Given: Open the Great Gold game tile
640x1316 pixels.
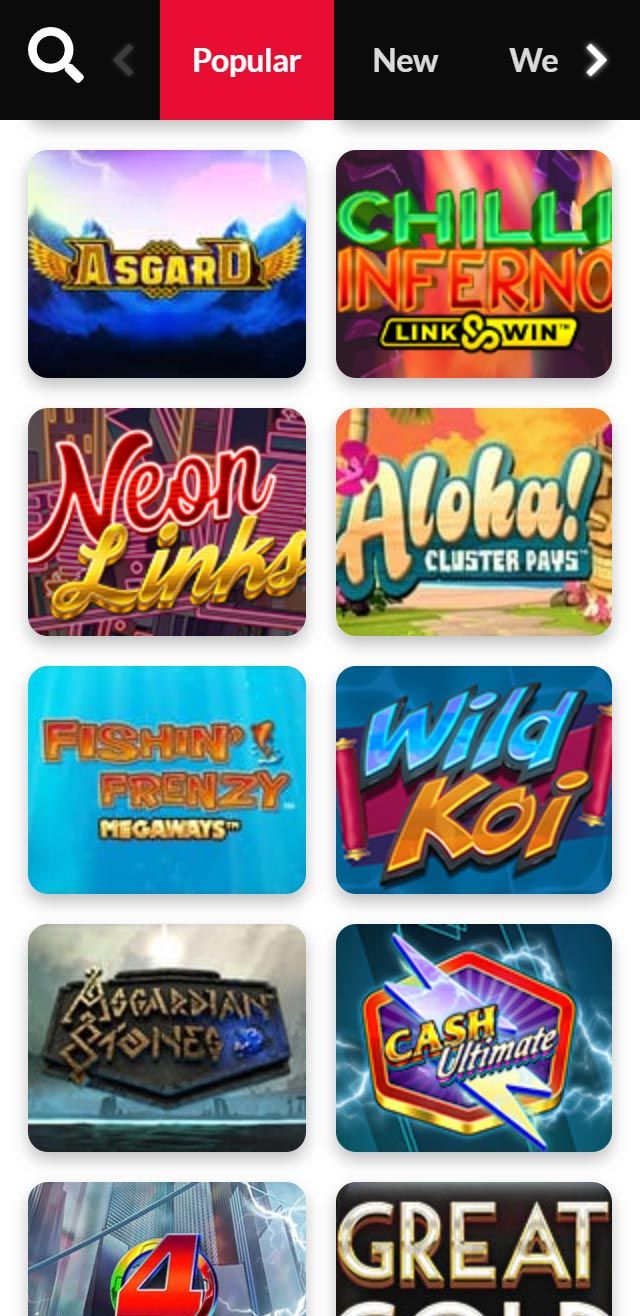Looking at the screenshot, I should click(x=473, y=1250).
